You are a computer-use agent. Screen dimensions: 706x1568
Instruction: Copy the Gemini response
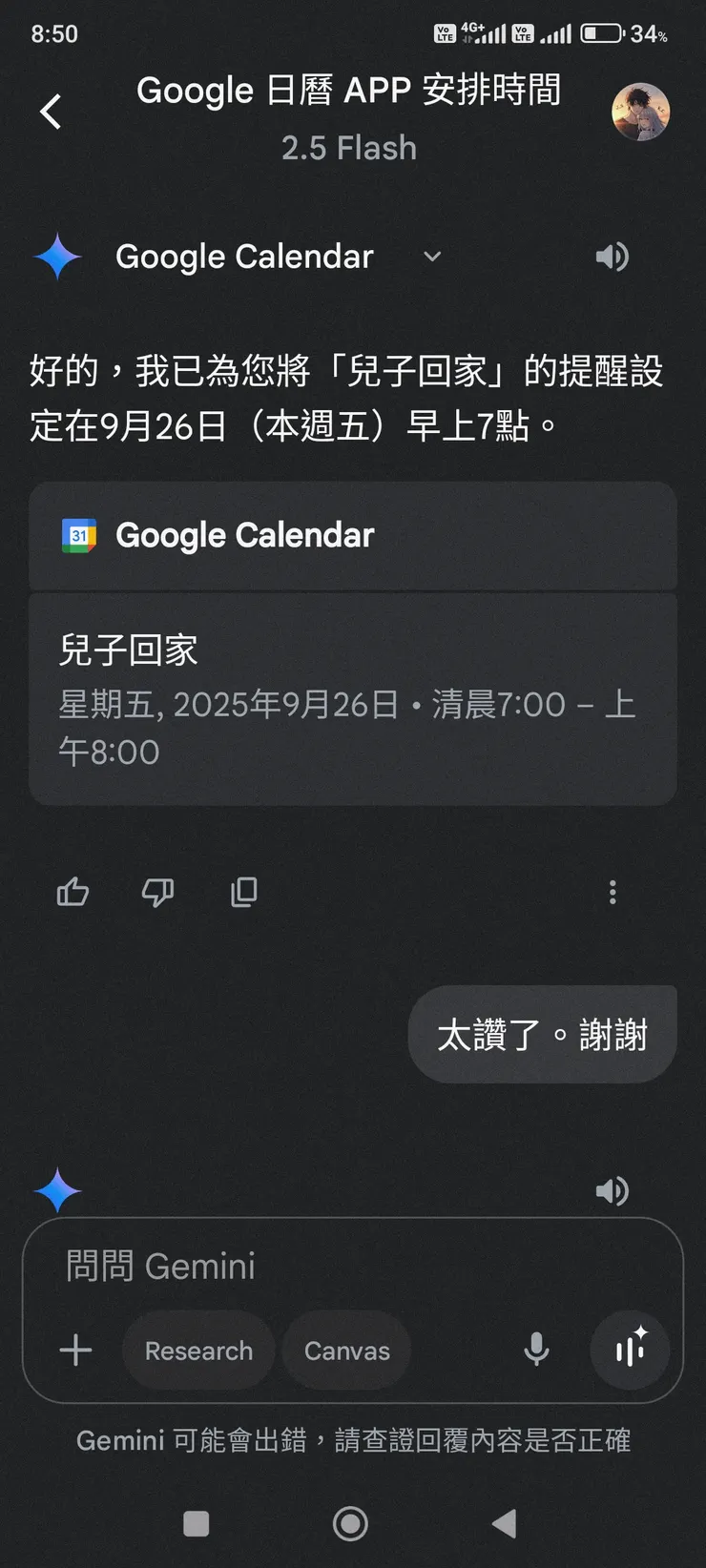[243, 892]
